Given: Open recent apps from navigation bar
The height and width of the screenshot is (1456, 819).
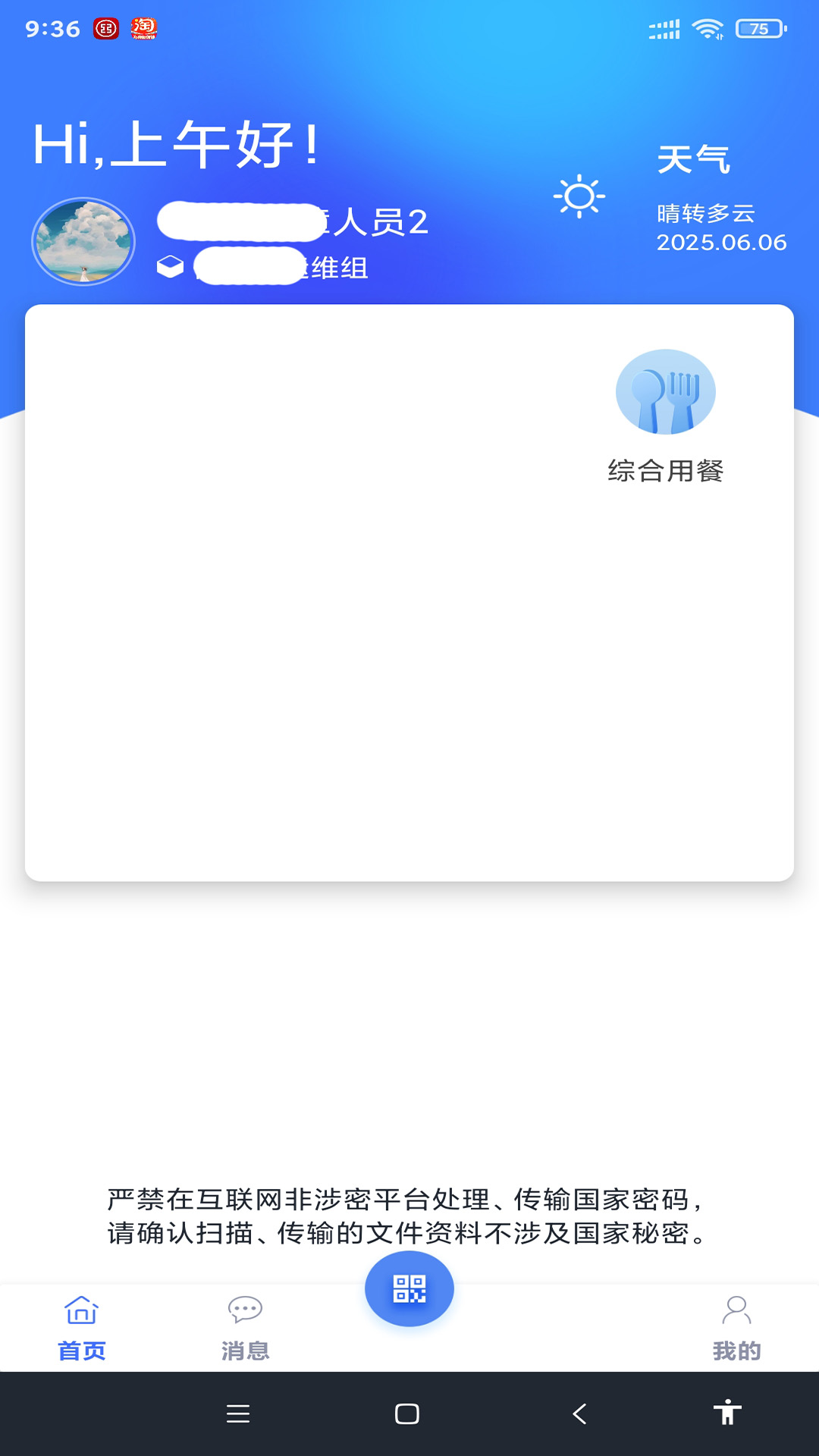Looking at the screenshot, I should pos(238,1414).
